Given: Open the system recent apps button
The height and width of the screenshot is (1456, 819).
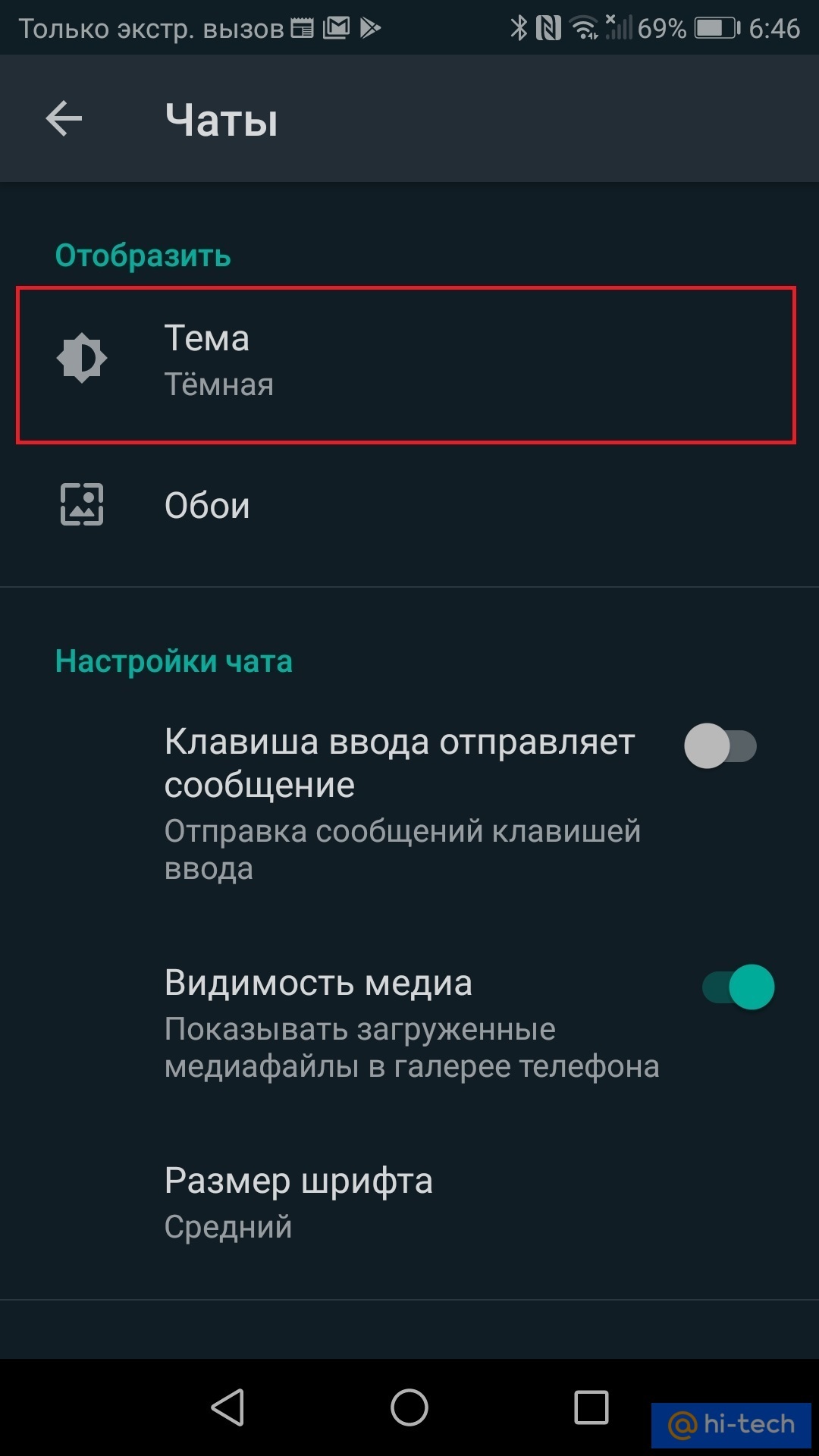Looking at the screenshot, I should [x=591, y=1407].
